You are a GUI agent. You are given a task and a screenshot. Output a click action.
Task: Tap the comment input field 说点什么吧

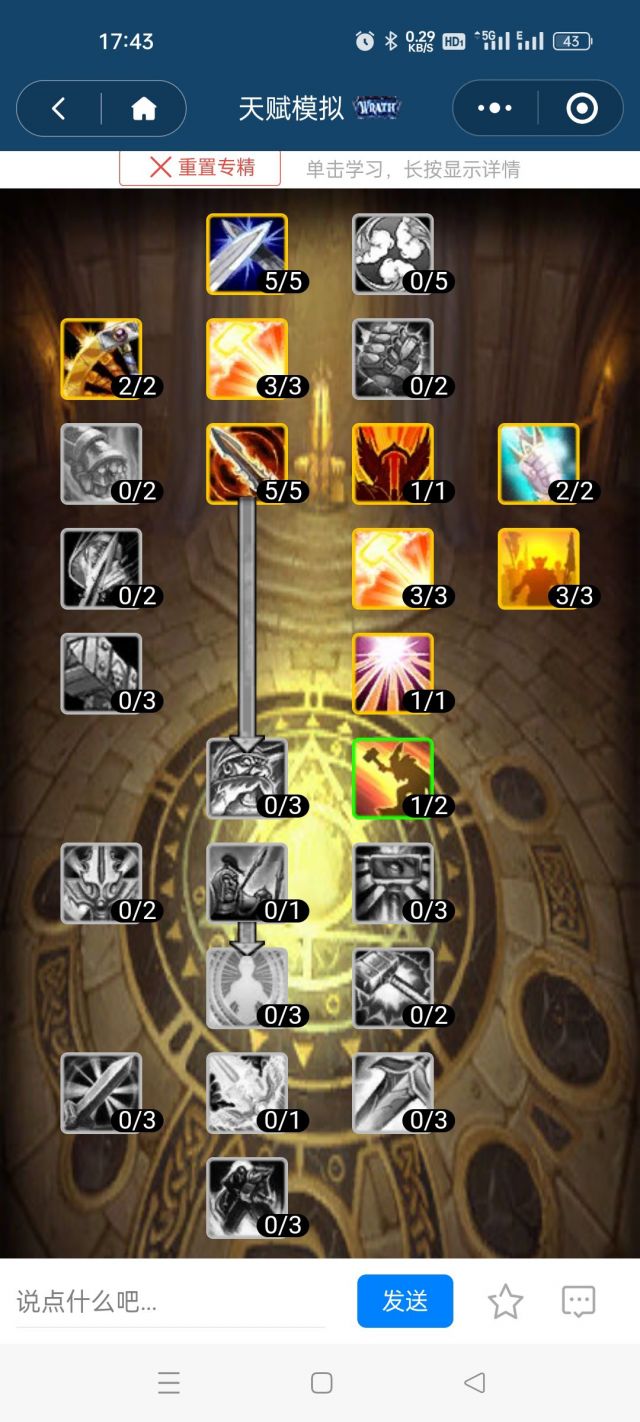point(170,1301)
